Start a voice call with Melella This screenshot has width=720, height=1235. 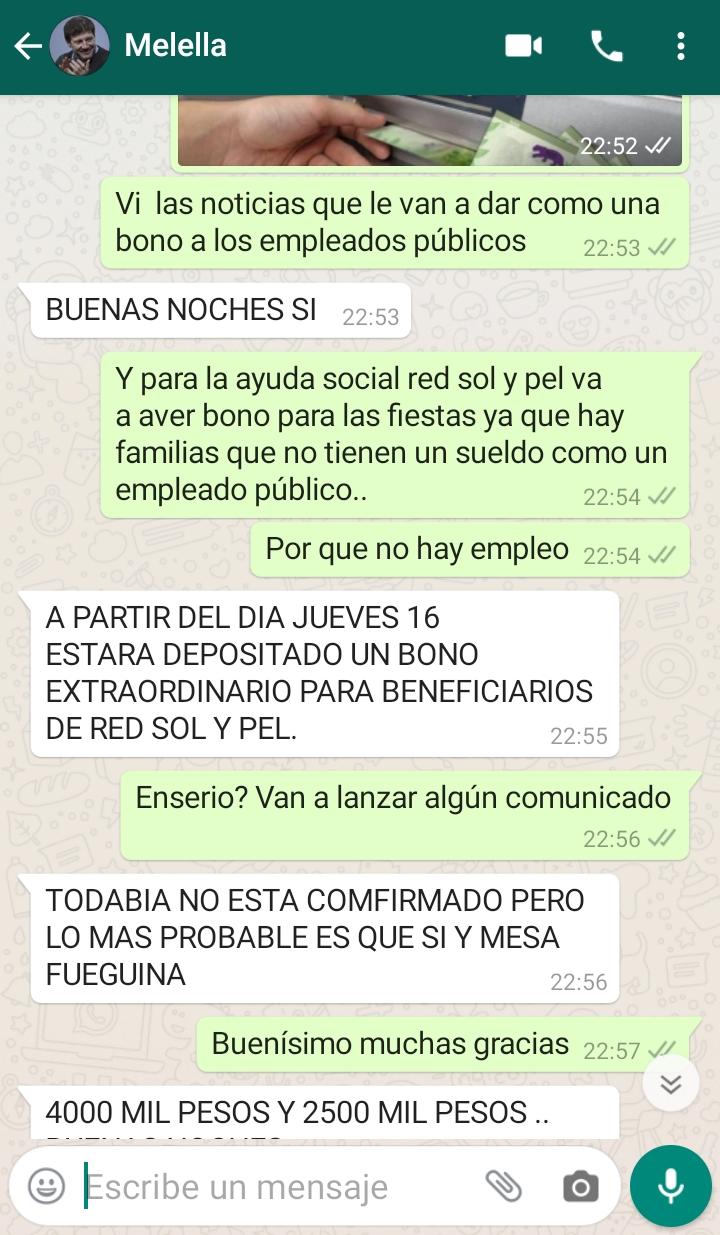pos(606,46)
